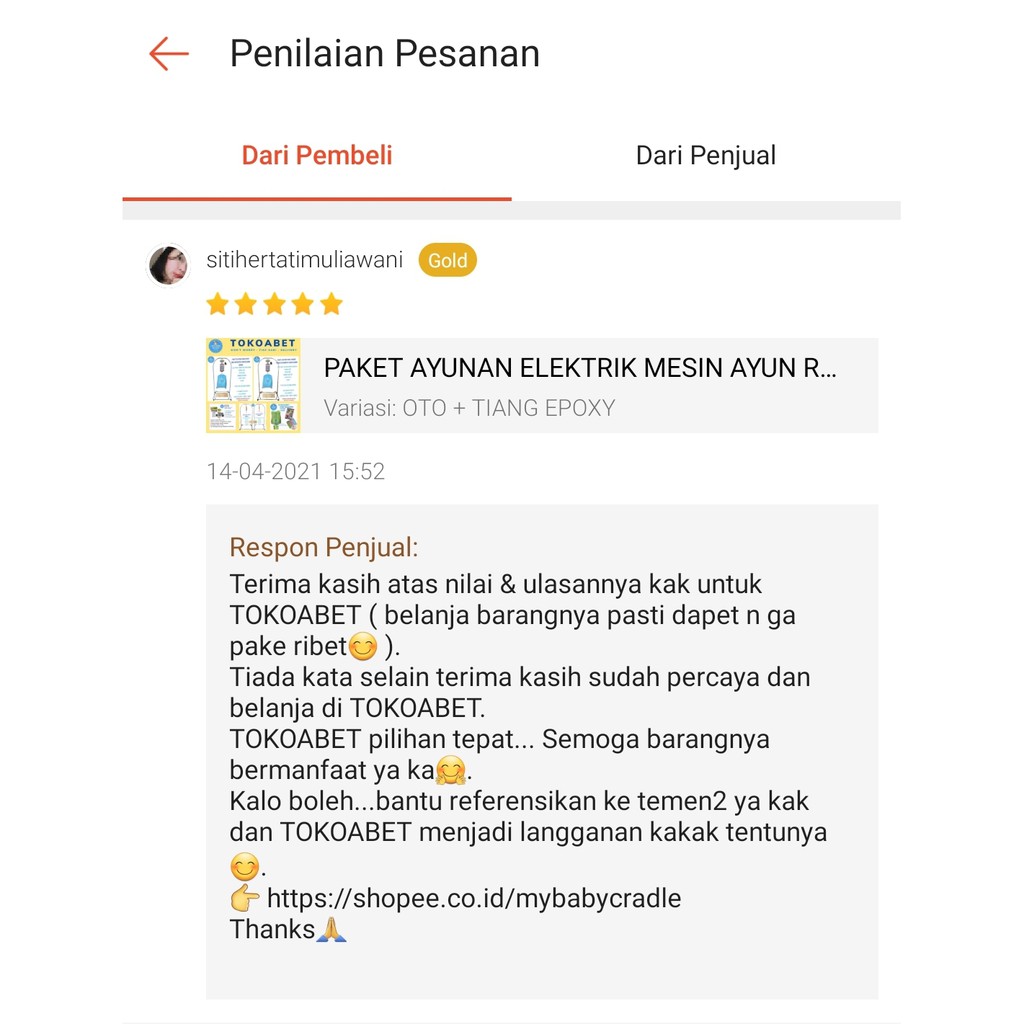Open sitihertatimuliawani's profile

304,261
